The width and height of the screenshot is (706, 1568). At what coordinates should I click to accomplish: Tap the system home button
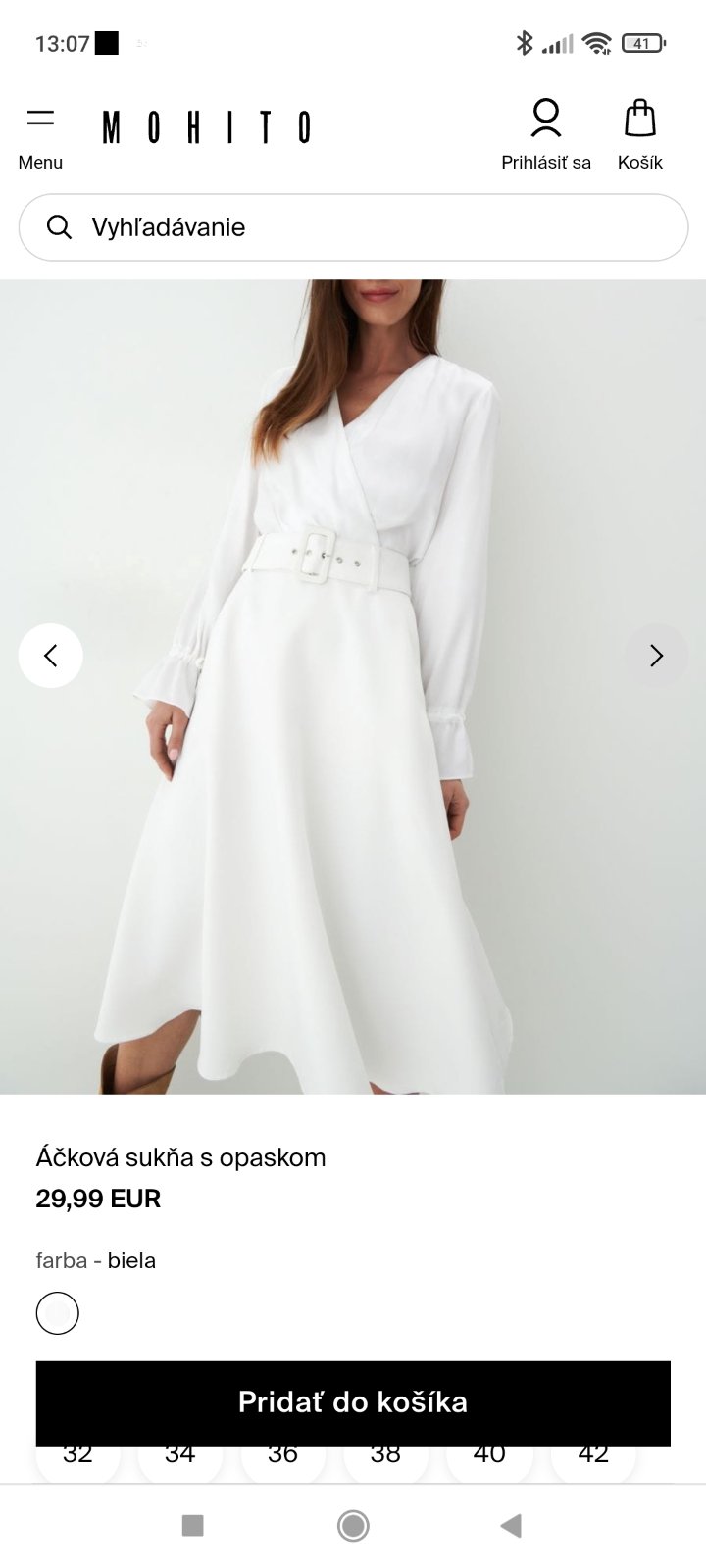[353, 1525]
